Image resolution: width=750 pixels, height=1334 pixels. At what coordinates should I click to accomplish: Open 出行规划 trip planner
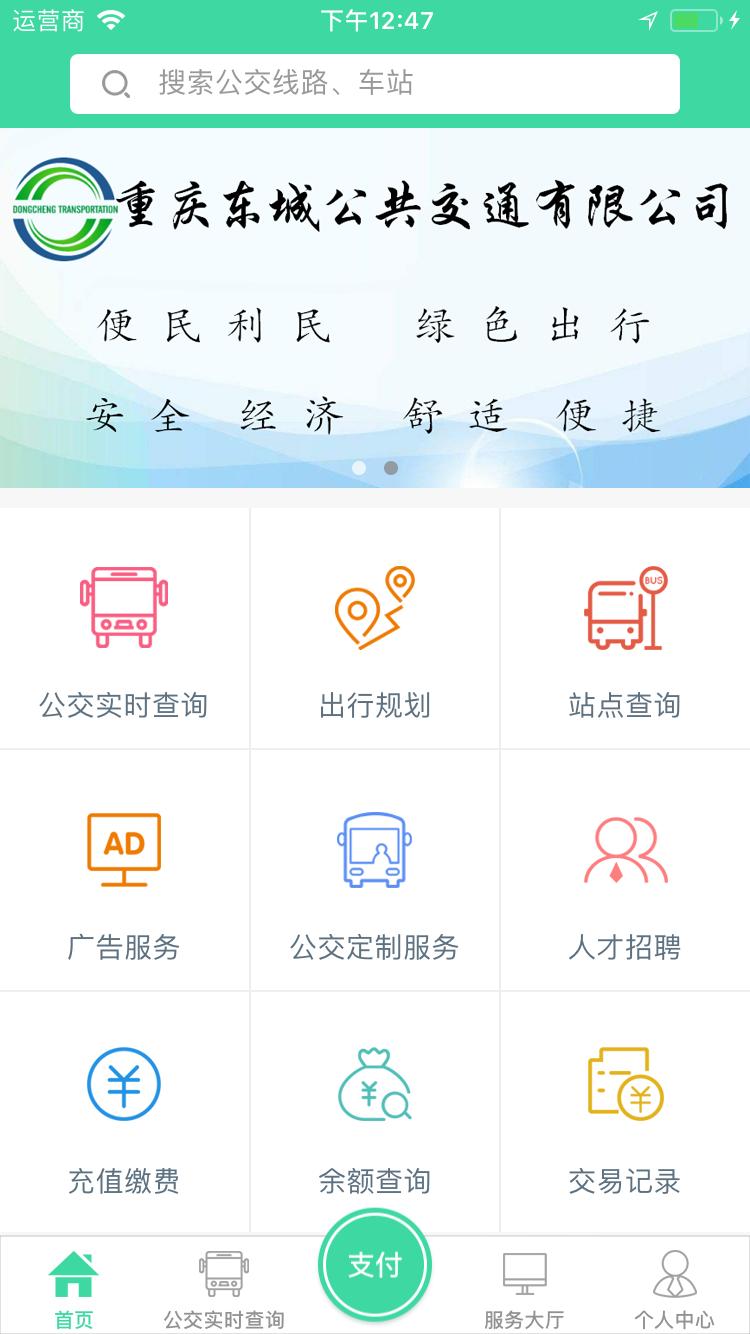[x=375, y=629]
